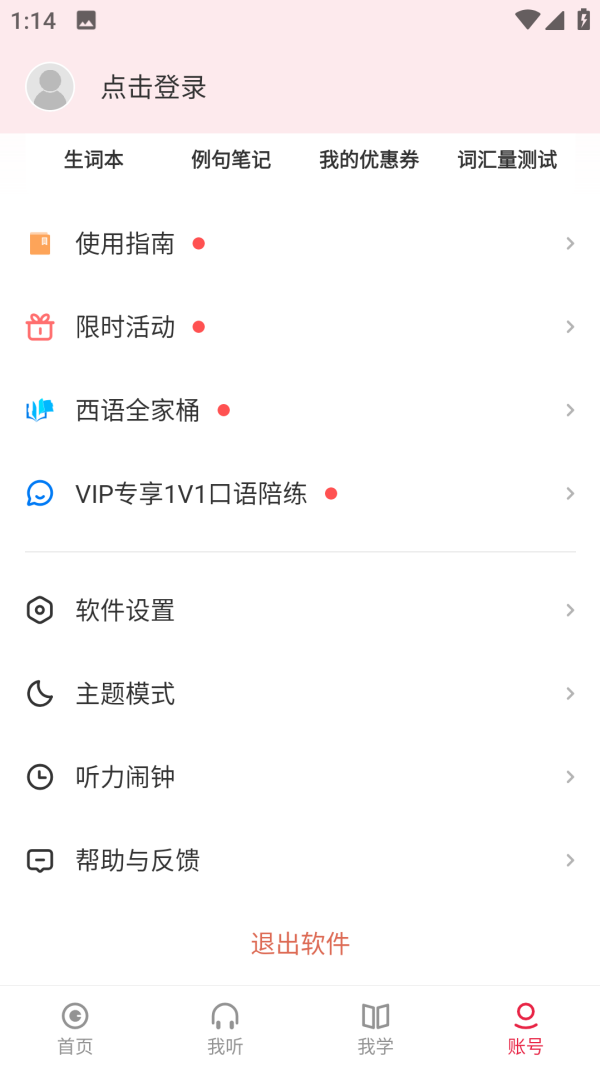Start the 词汇量测试 vocabulary test

pos(507,160)
